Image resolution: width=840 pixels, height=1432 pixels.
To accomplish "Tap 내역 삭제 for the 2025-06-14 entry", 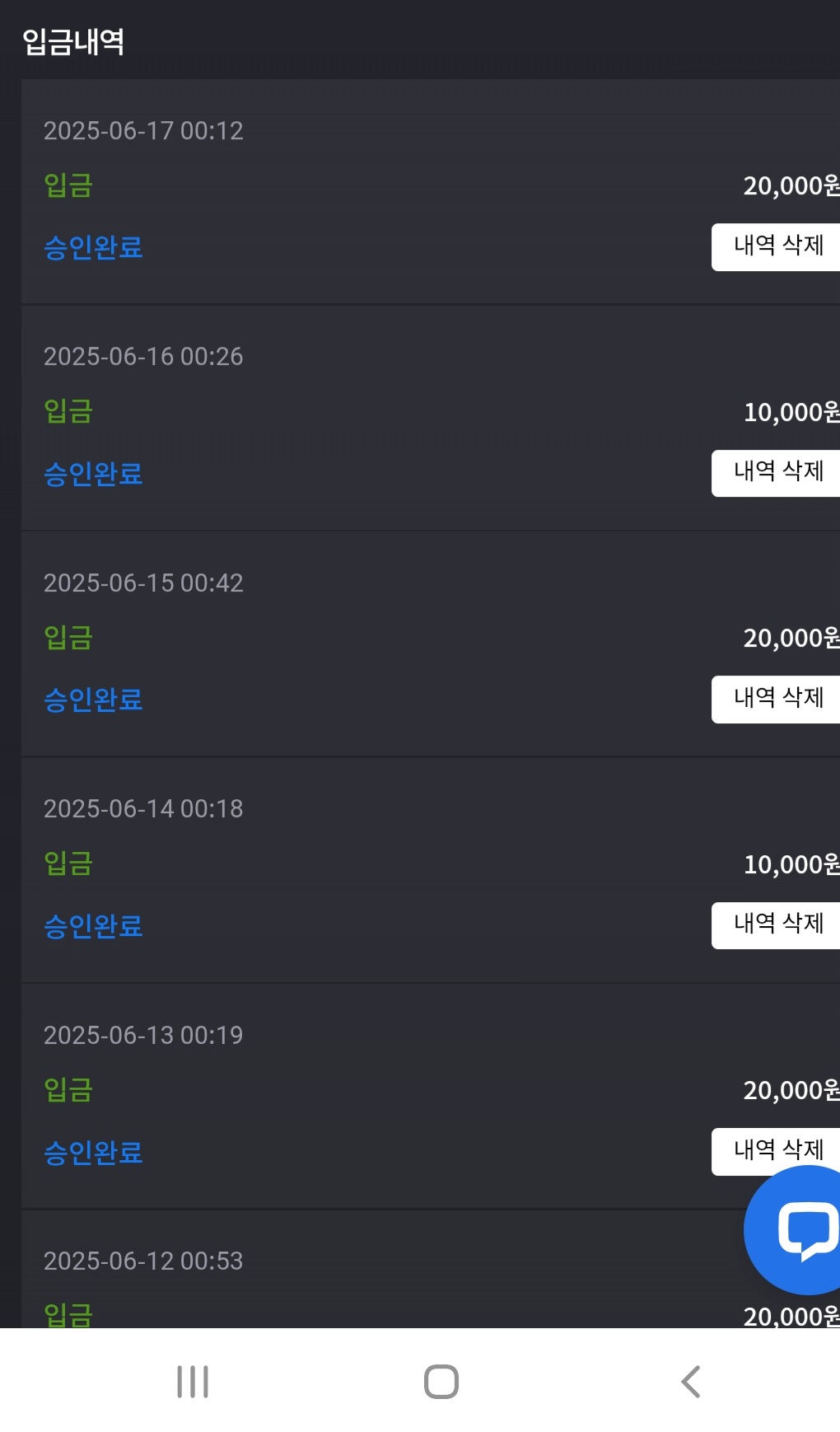I will [776, 925].
